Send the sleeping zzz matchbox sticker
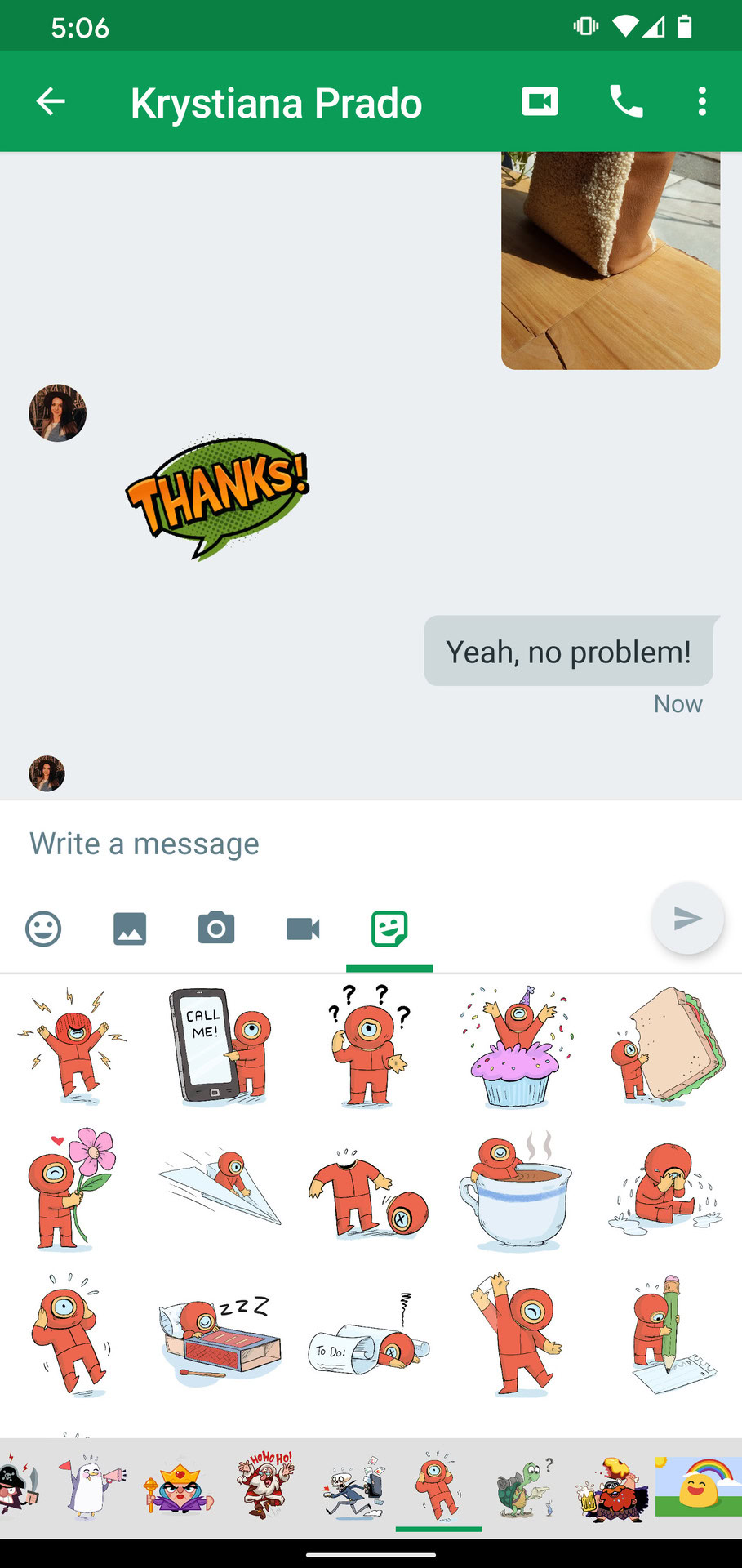This screenshot has width=742, height=1568. (220, 1336)
